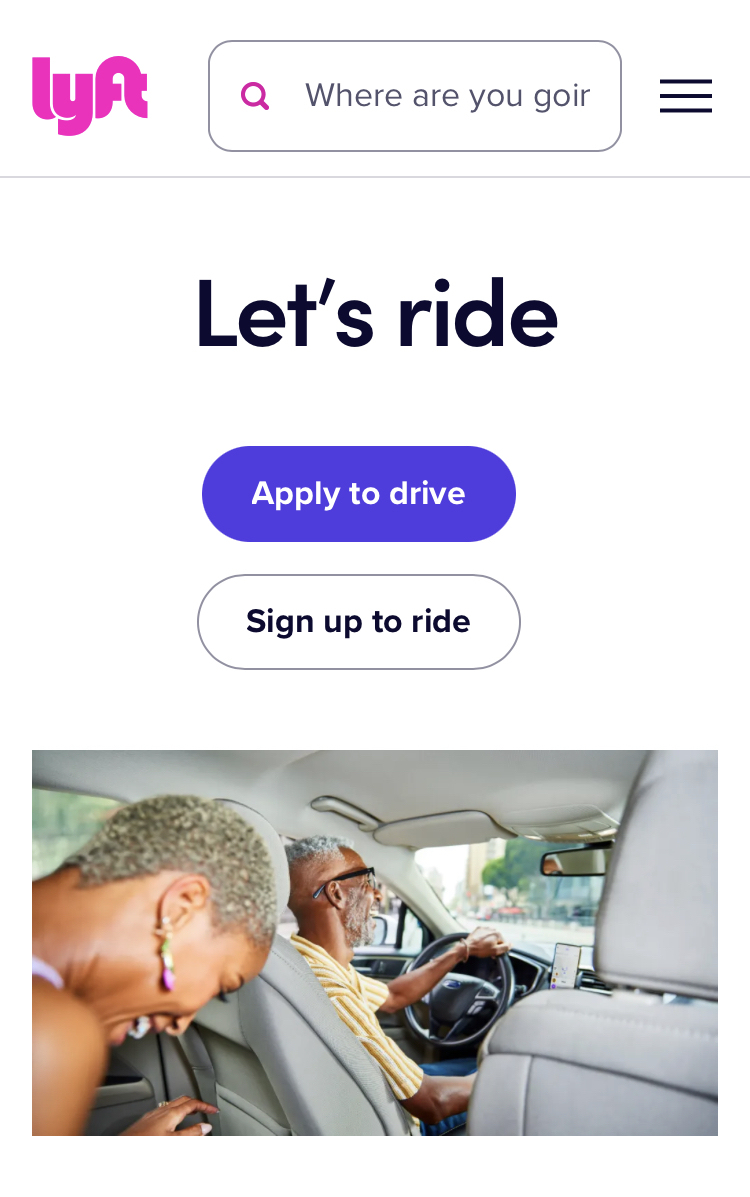Tap the Apply to drive button

click(x=358, y=493)
